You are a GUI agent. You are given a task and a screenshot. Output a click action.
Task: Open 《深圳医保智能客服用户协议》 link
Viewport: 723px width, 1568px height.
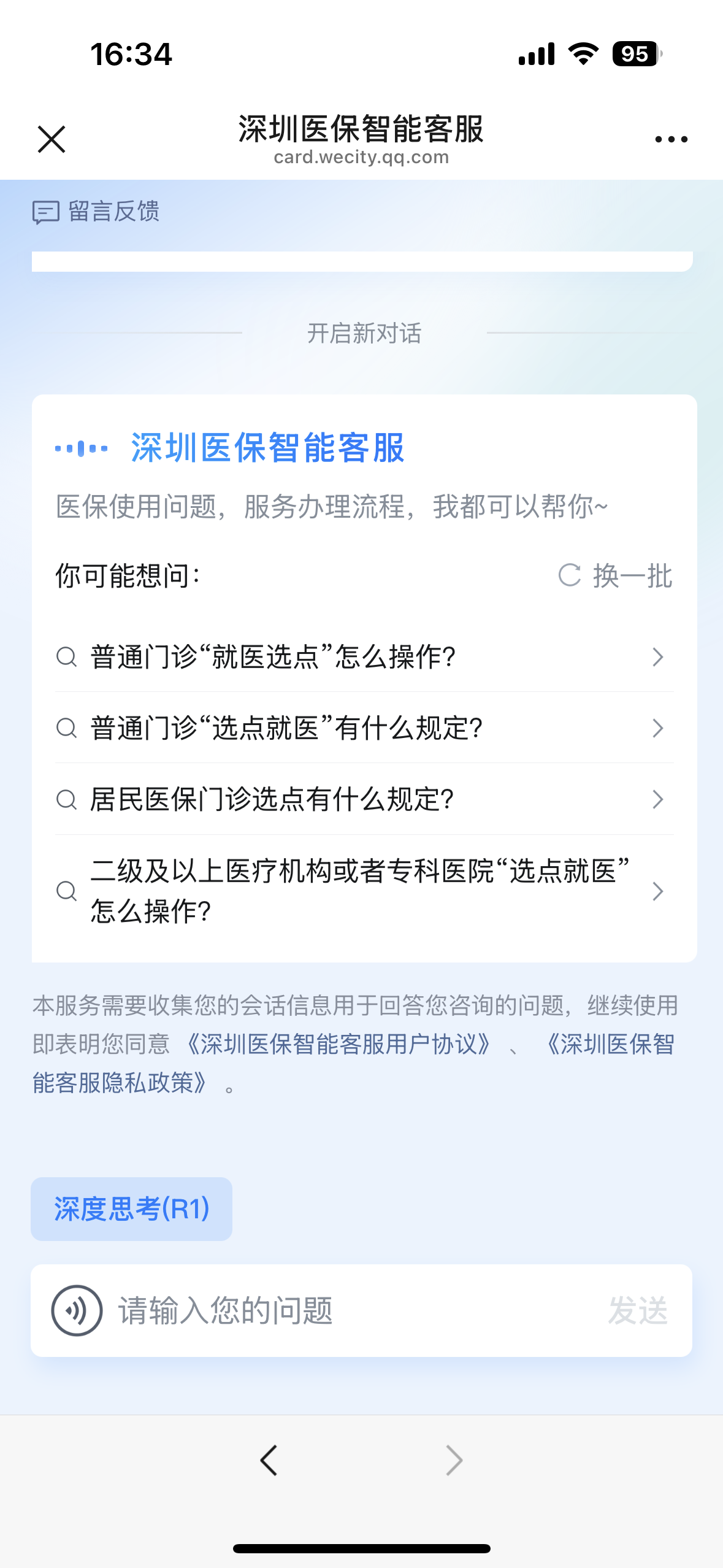click(x=337, y=1043)
